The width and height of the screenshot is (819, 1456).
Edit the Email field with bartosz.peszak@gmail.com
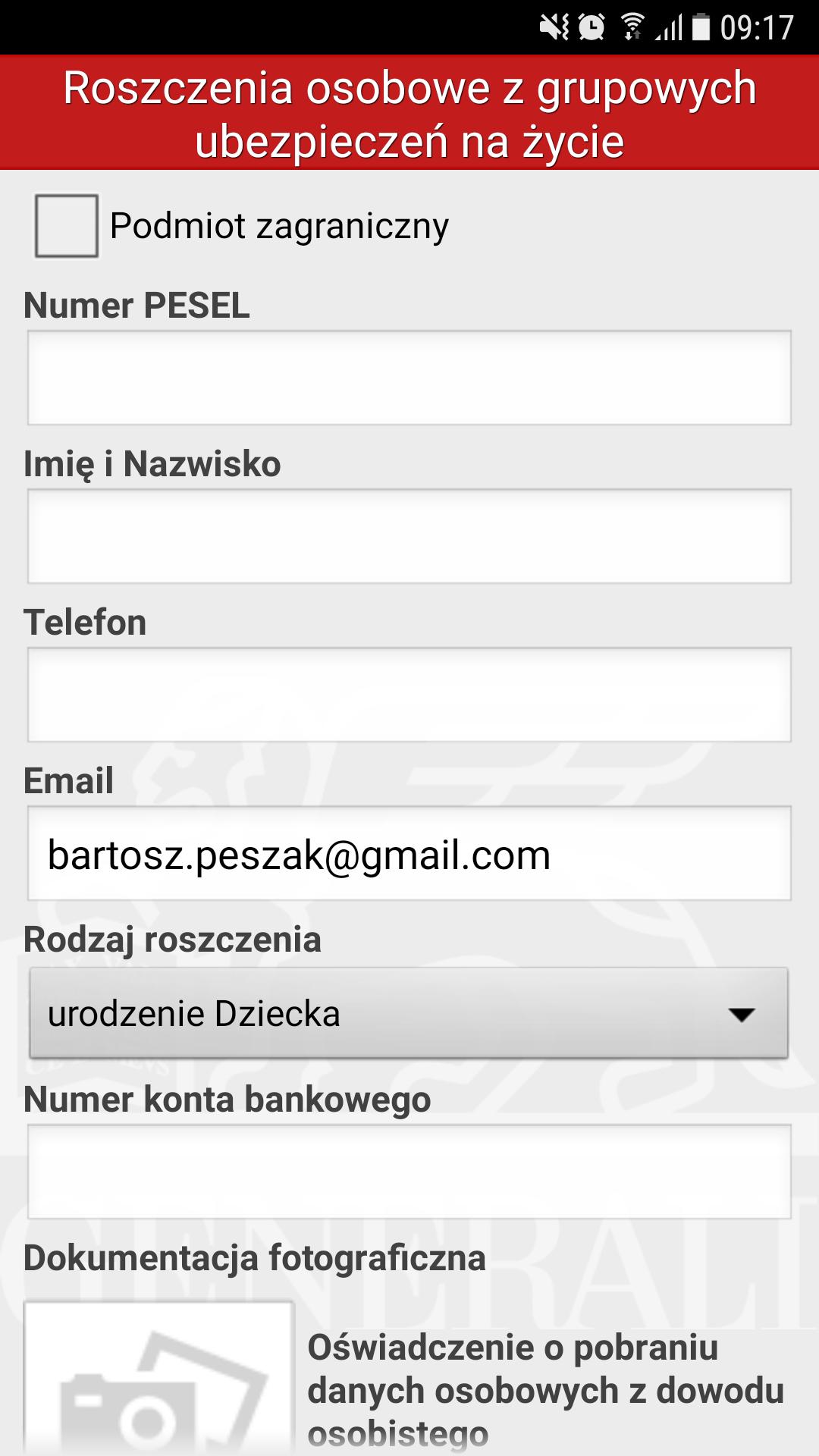click(409, 854)
